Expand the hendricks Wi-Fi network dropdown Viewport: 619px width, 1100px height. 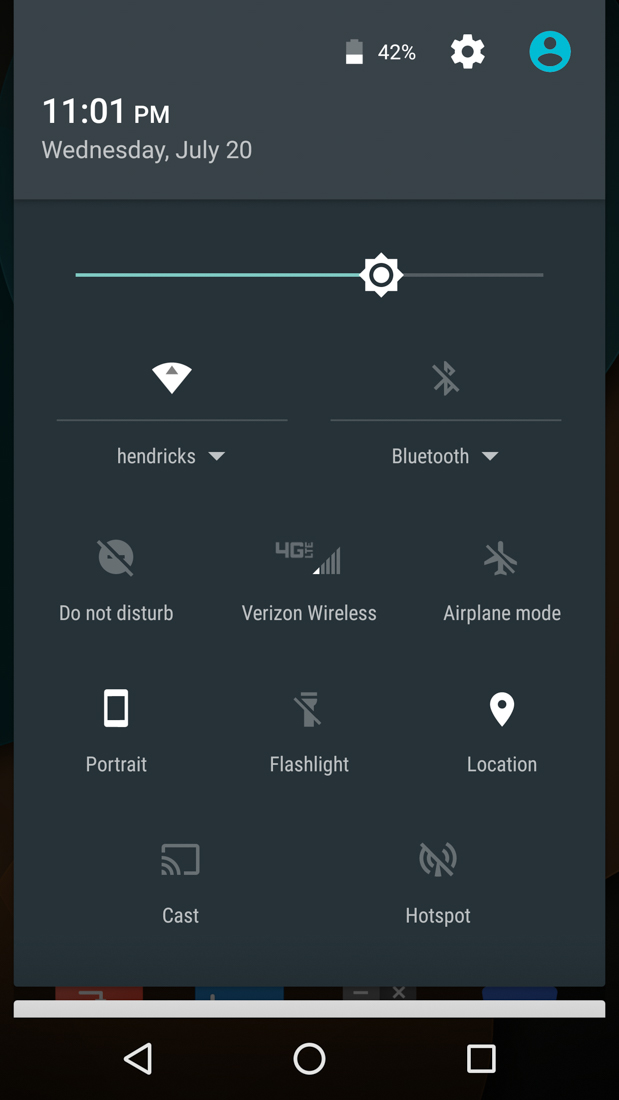[x=172, y=456]
